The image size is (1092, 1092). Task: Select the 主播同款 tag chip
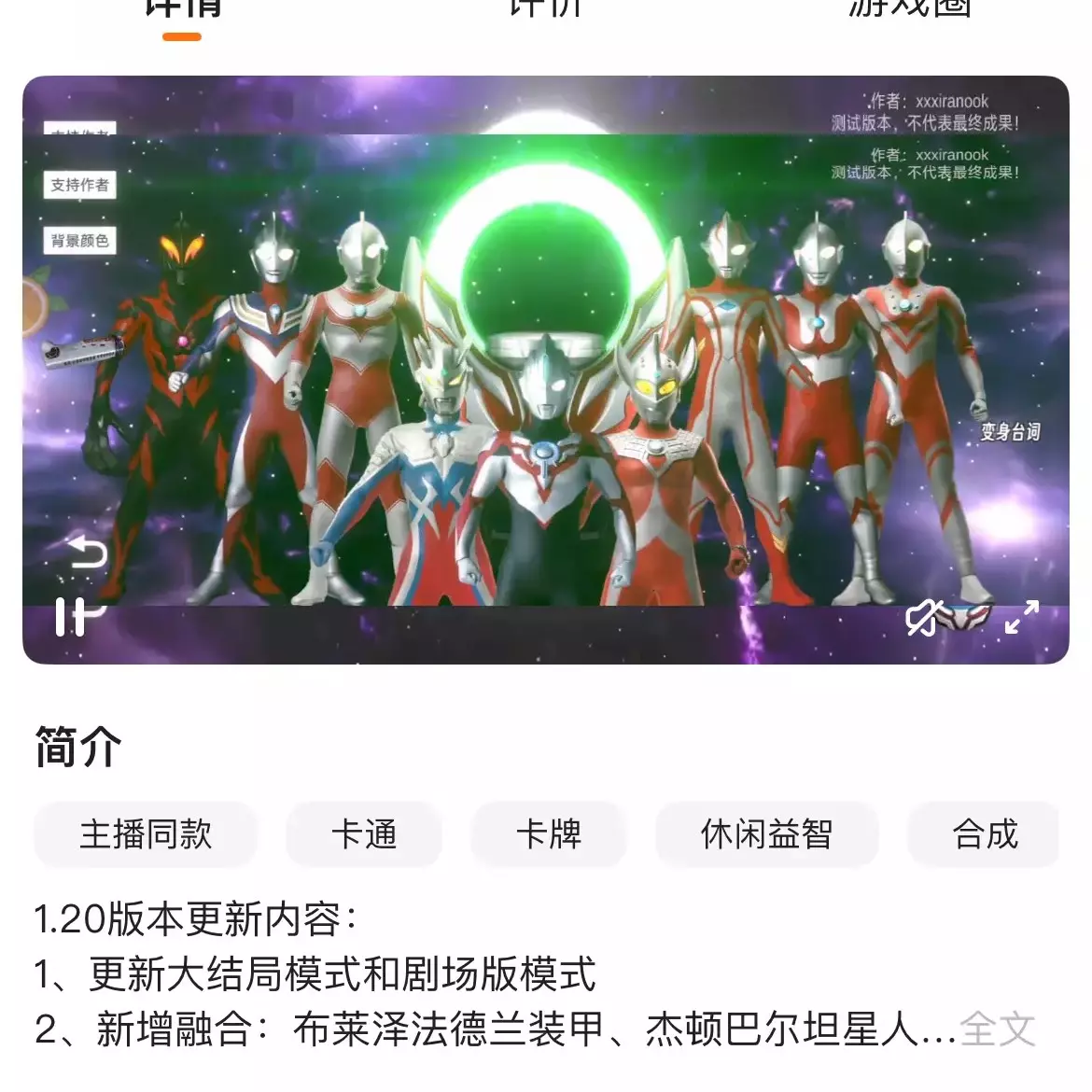146,833
